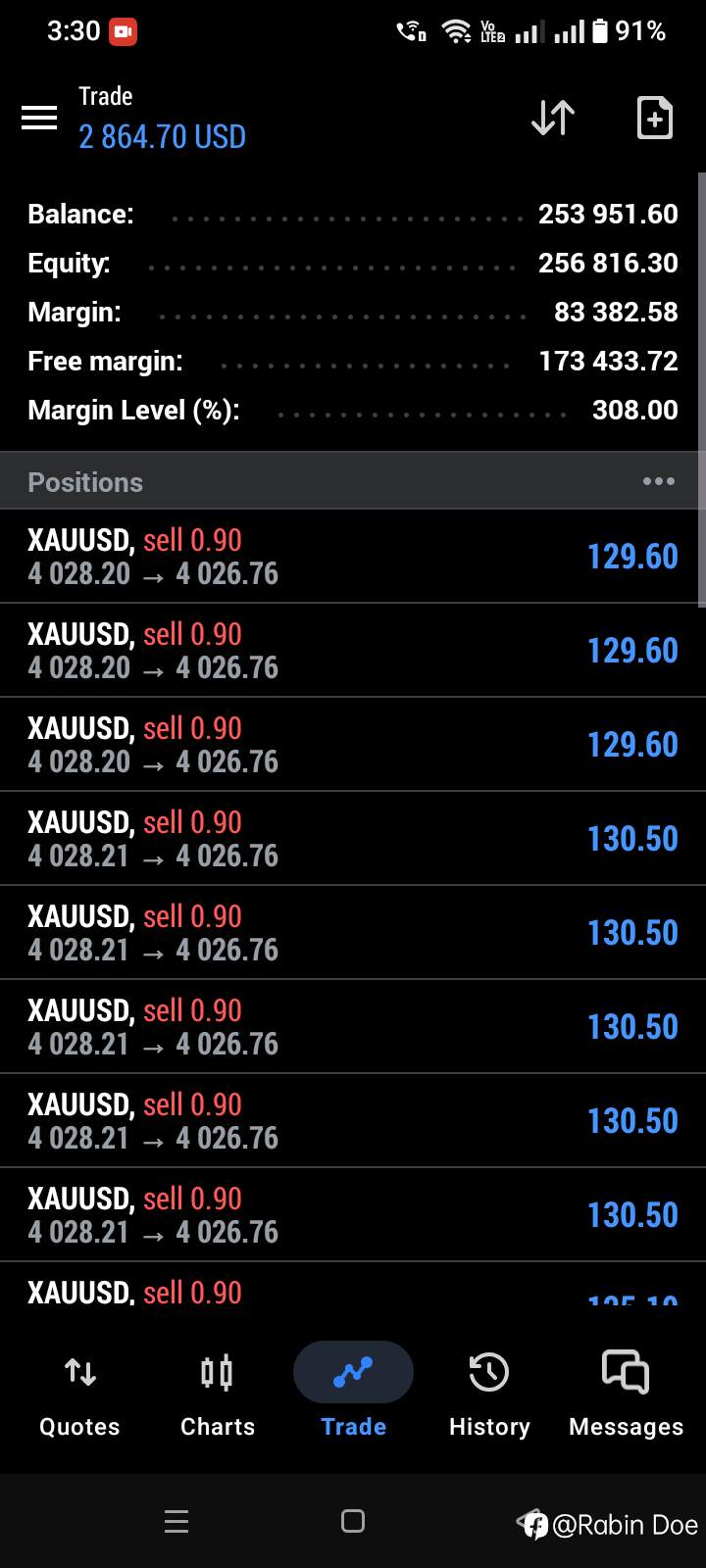The height and width of the screenshot is (1568, 706).
Task: Open the Positions three-dot overflow menu
Action: [x=659, y=481]
